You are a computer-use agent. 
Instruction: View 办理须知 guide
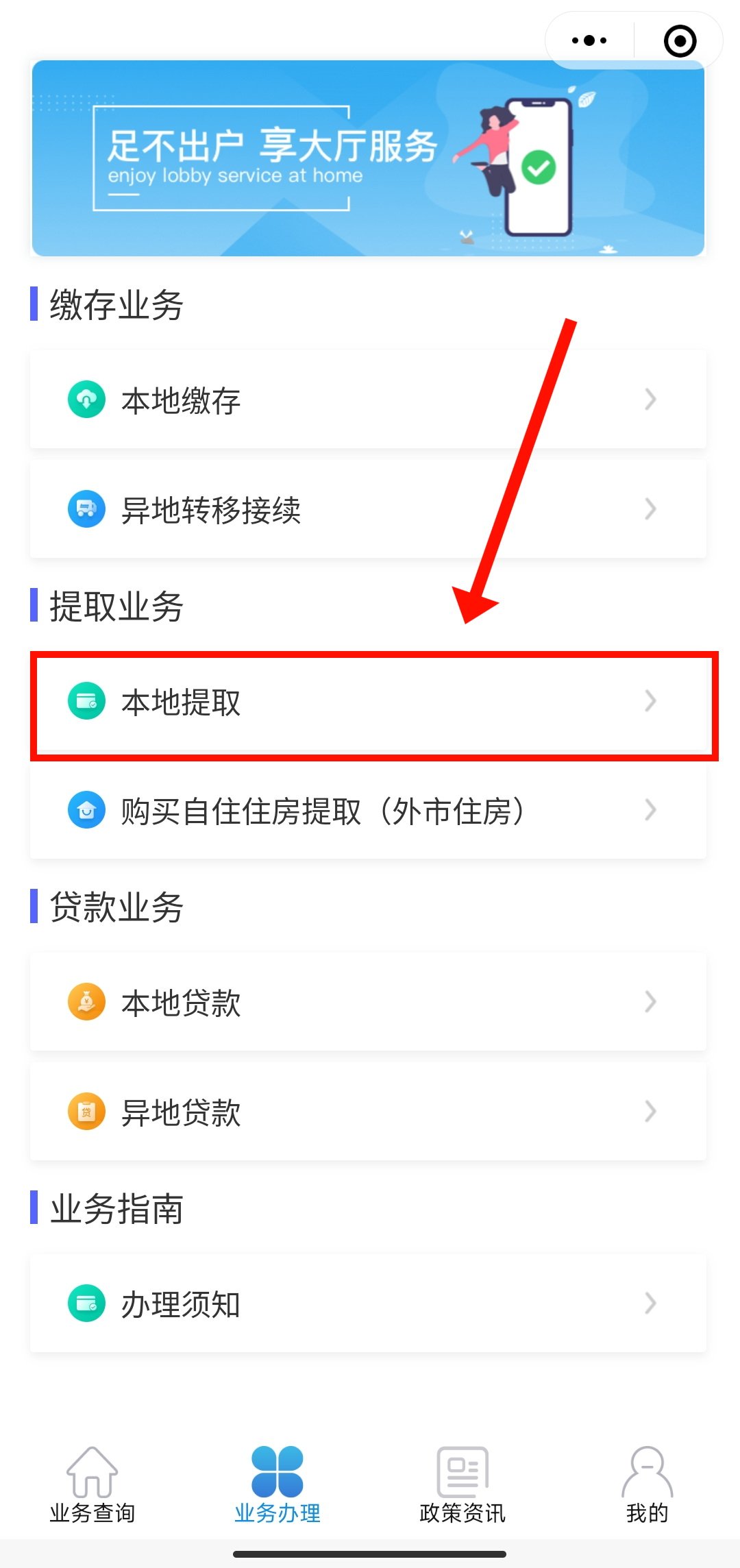tap(368, 1303)
